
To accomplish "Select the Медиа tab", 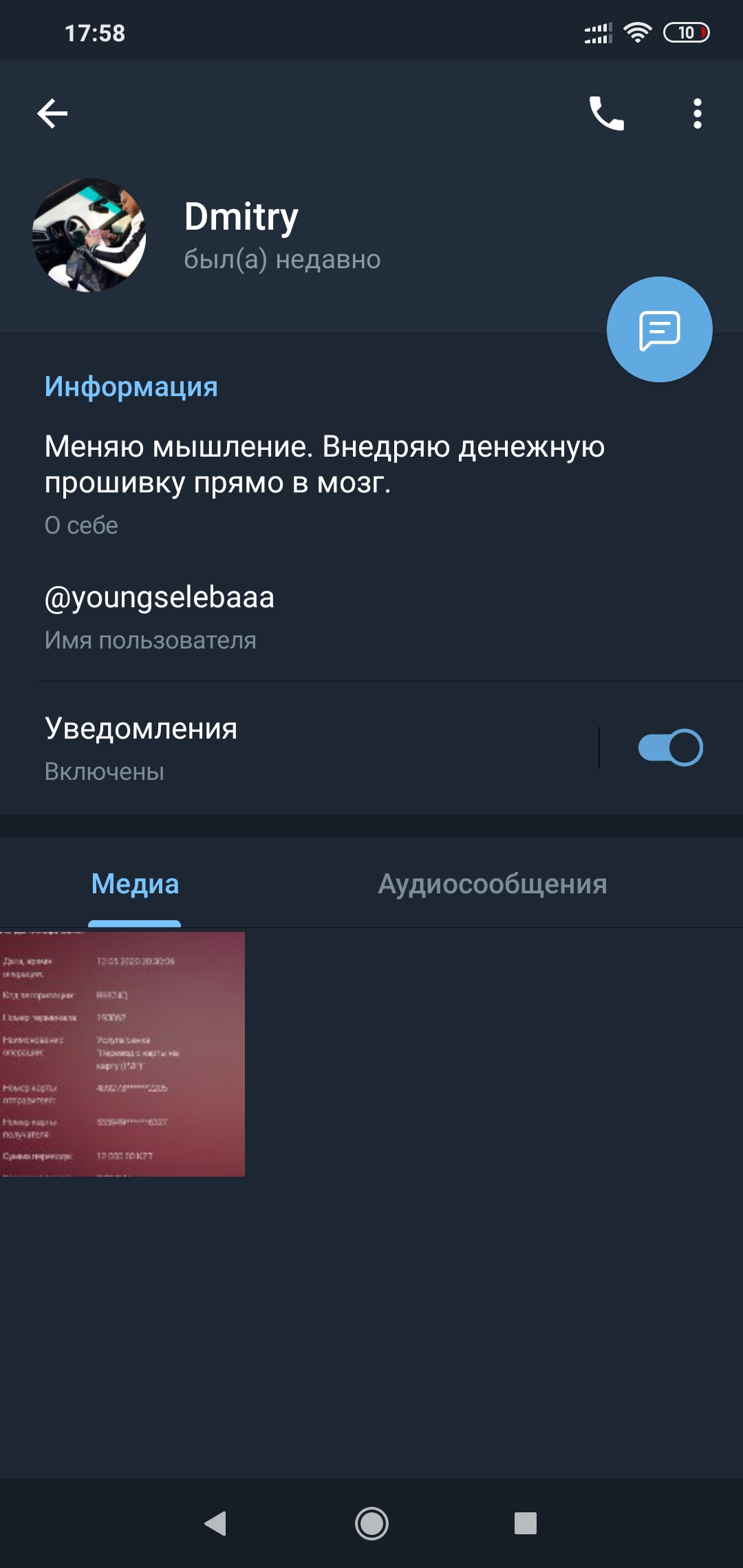I will [135, 884].
